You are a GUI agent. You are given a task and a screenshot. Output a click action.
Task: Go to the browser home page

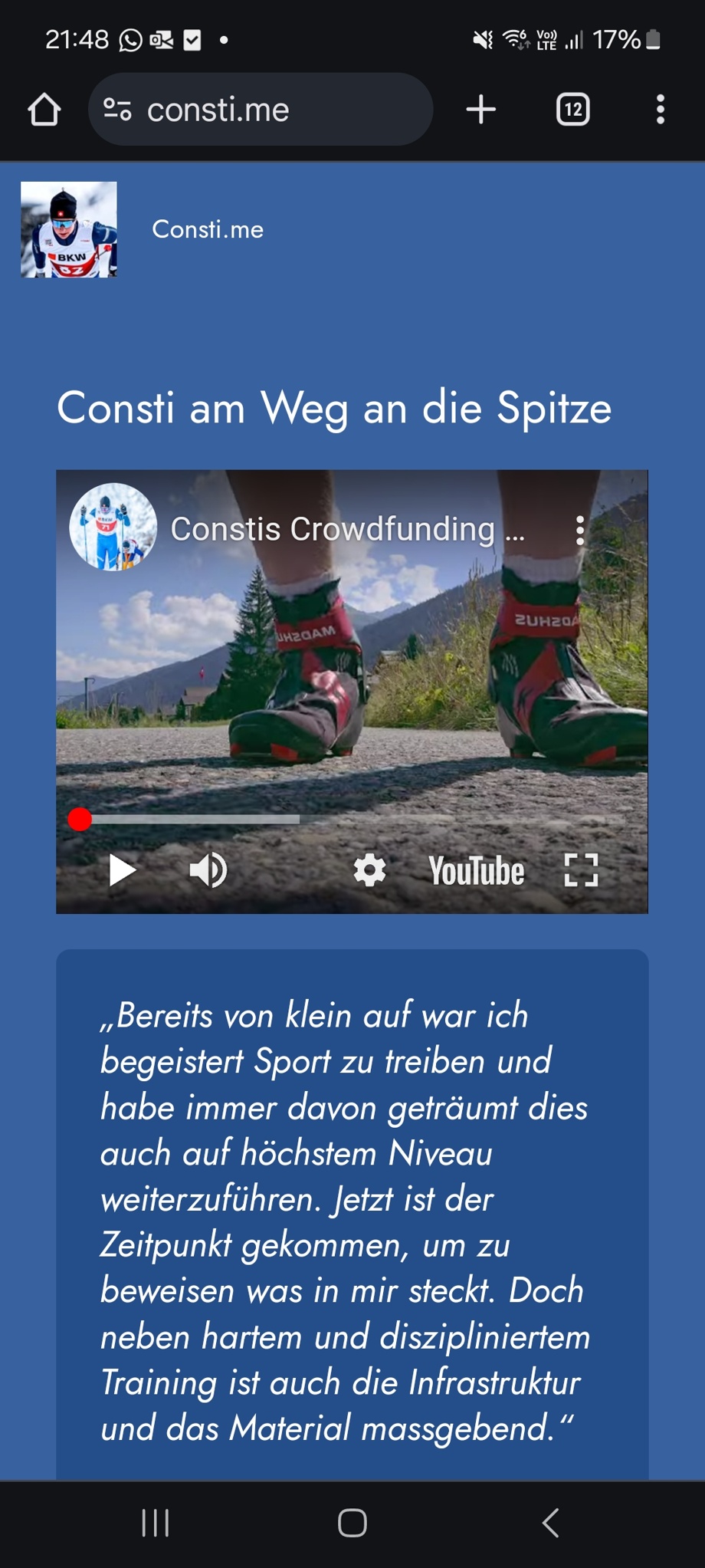(44, 110)
